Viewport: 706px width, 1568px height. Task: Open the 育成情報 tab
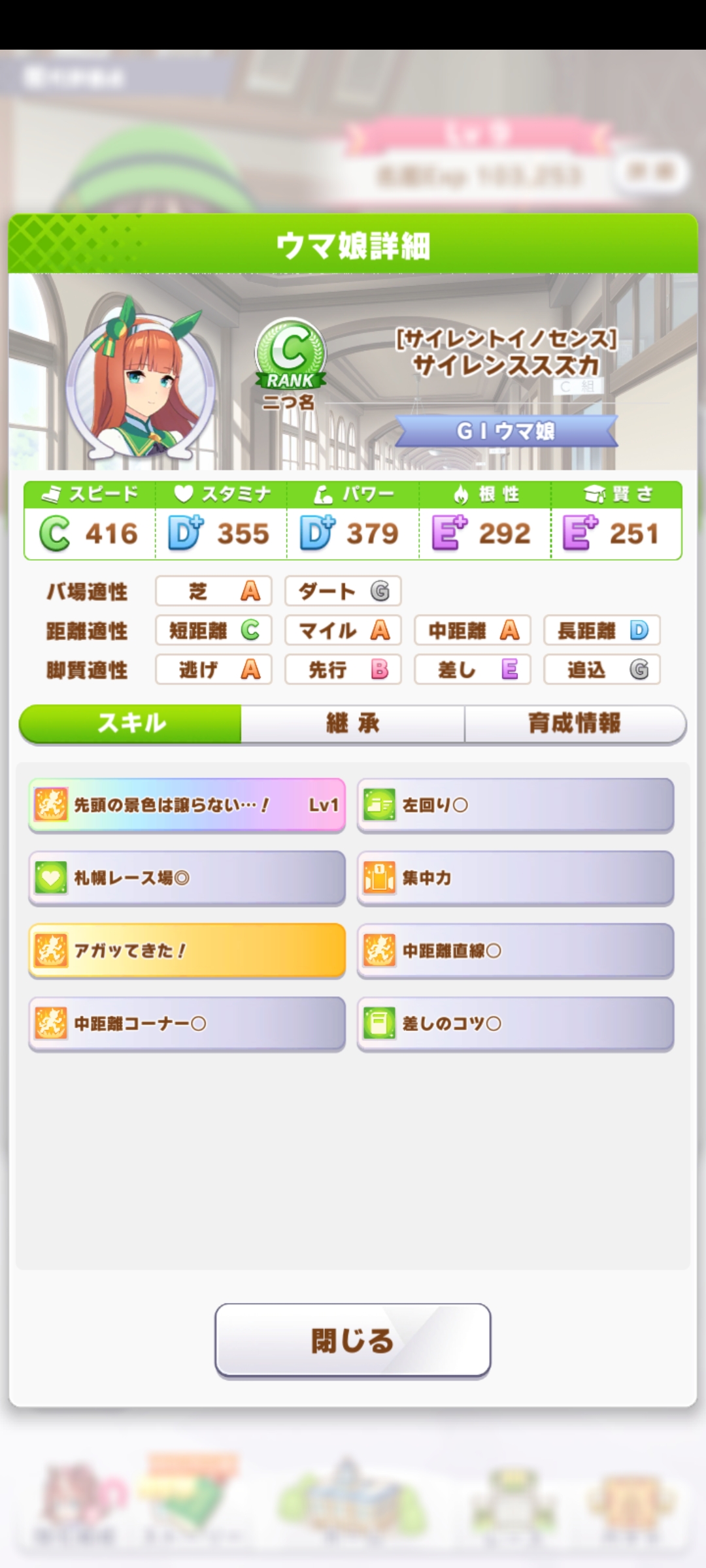[x=574, y=723]
